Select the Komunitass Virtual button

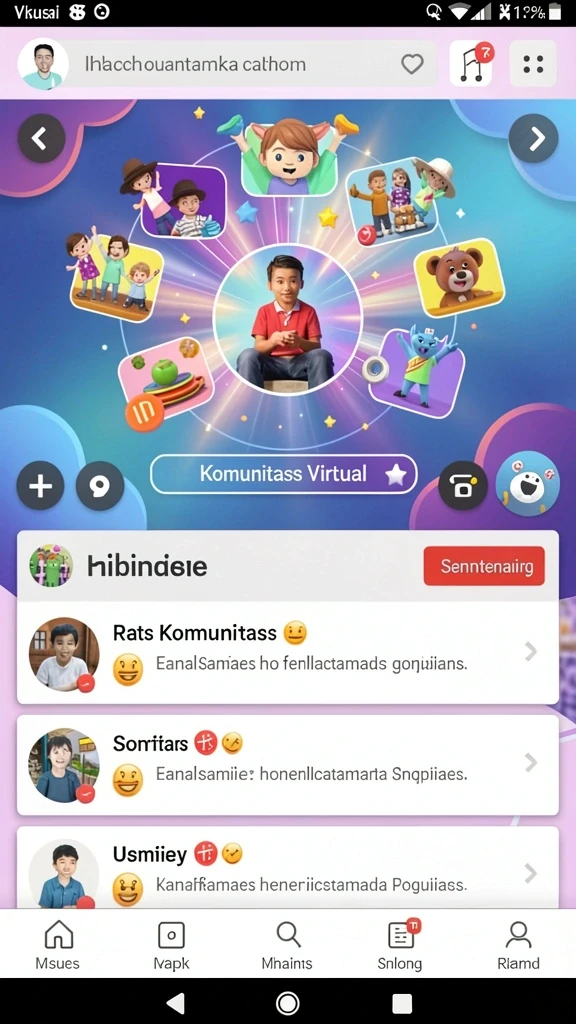coord(283,474)
